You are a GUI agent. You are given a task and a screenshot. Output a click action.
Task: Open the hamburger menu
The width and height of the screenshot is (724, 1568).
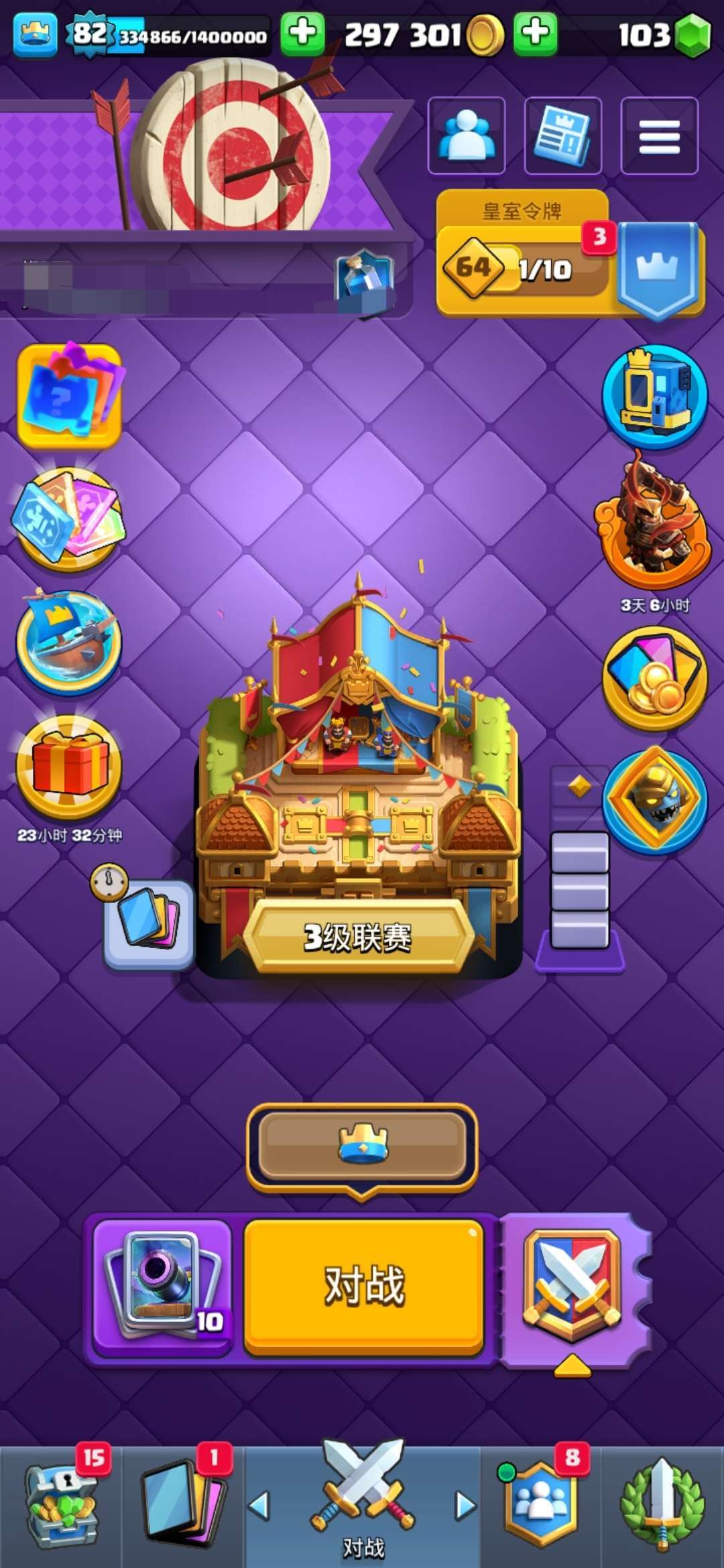(659, 136)
